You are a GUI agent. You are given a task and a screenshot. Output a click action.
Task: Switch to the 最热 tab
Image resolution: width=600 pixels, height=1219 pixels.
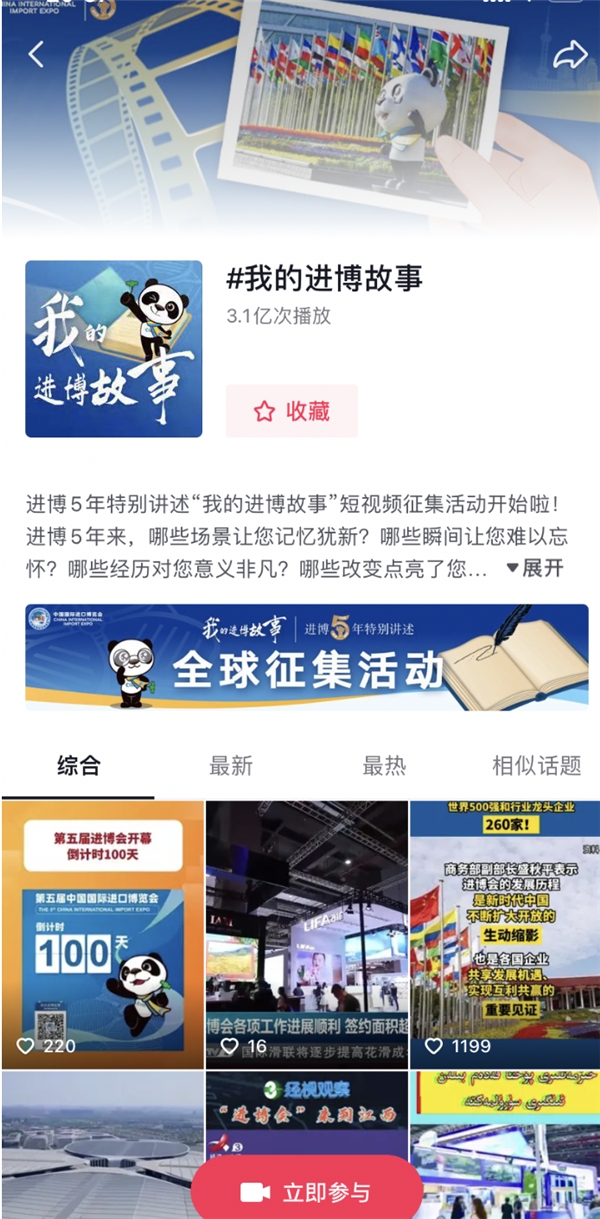tap(384, 766)
